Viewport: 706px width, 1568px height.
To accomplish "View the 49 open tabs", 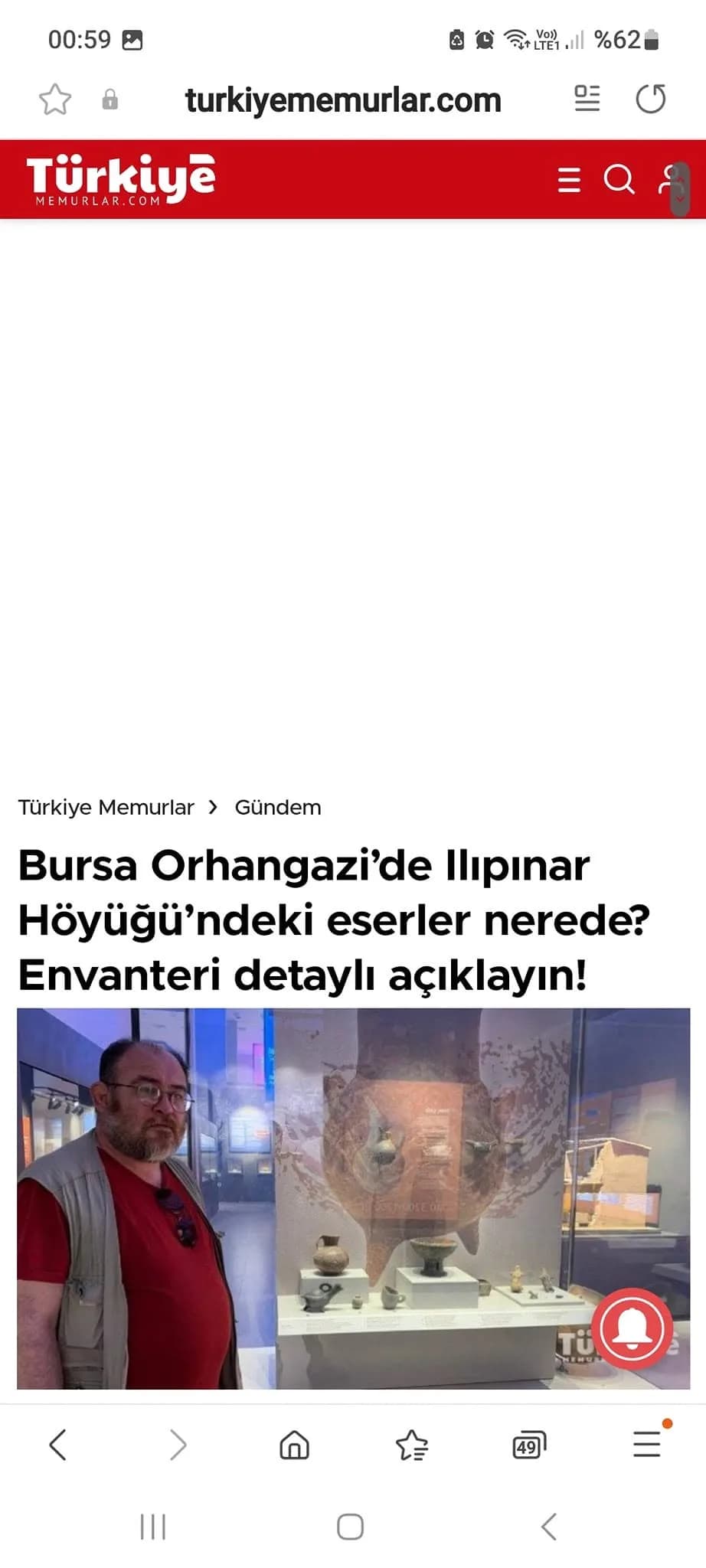I will 529,1445.
